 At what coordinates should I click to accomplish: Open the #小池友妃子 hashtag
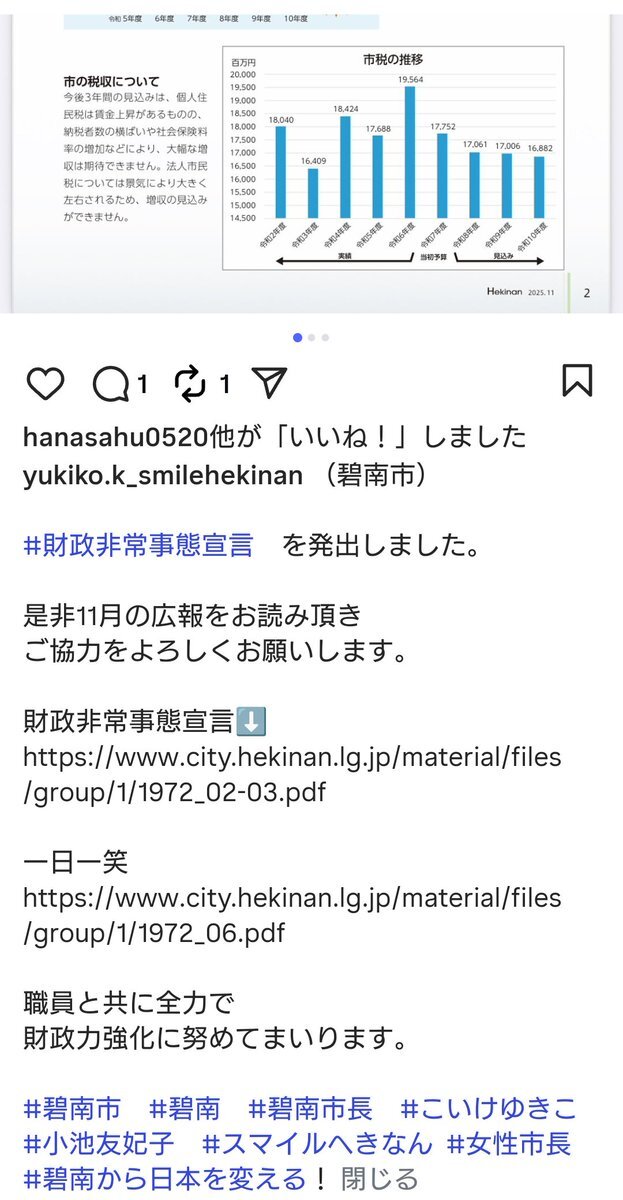coord(98,1143)
